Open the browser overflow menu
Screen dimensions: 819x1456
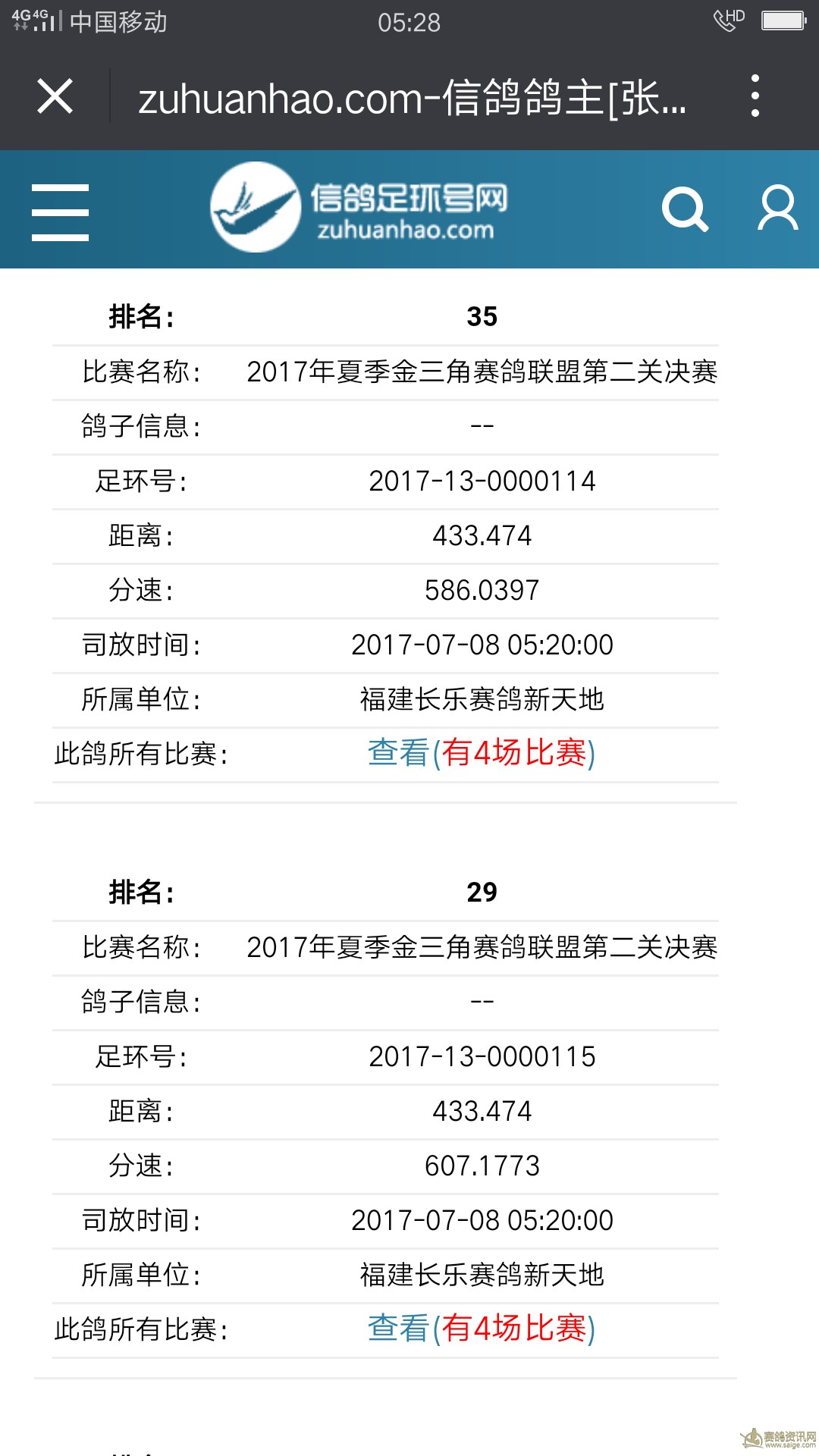coord(755,96)
